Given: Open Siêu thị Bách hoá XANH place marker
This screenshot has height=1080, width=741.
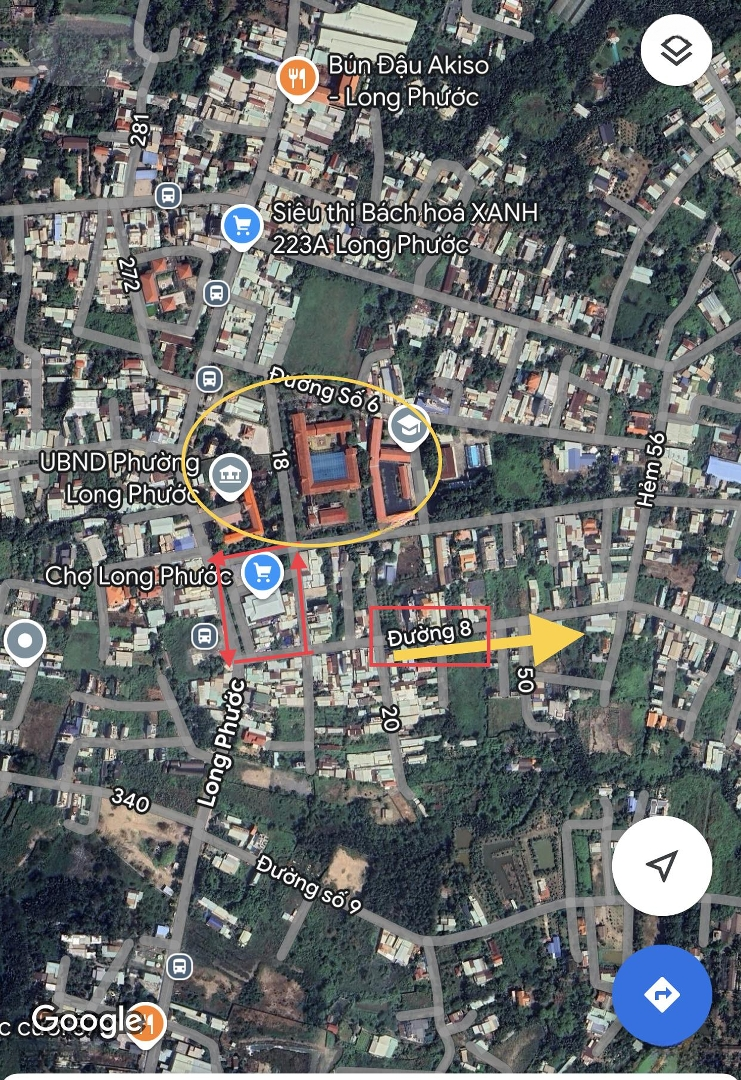Looking at the screenshot, I should [x=241, y=226].
